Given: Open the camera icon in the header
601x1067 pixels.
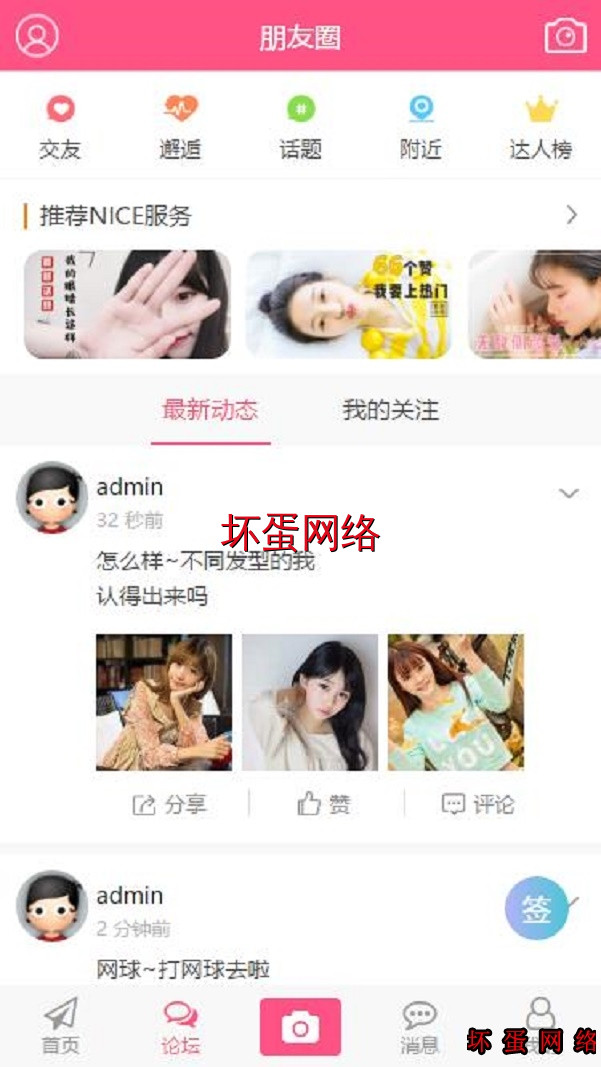Looking at the screenshot, I should point(565,36).
